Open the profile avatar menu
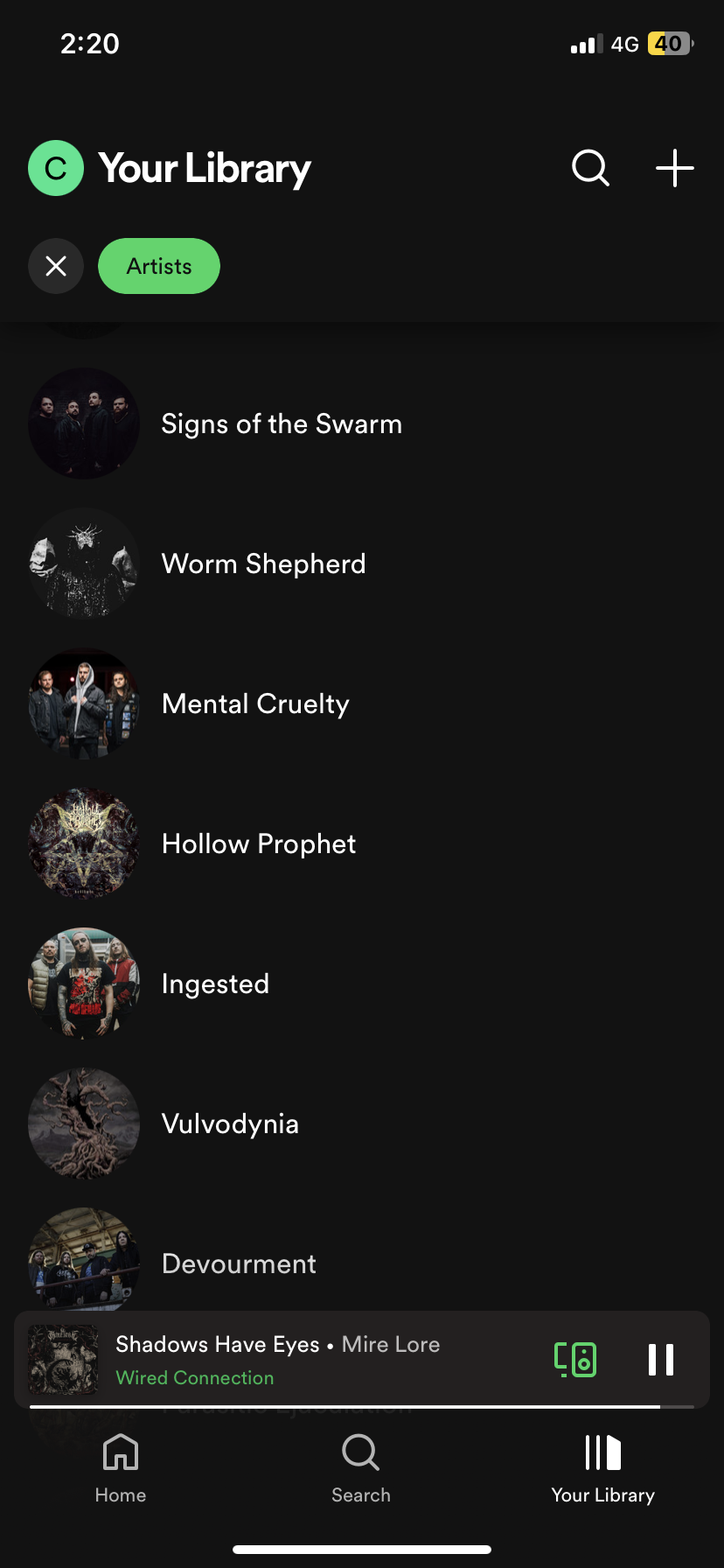 (x=56, y=168)
